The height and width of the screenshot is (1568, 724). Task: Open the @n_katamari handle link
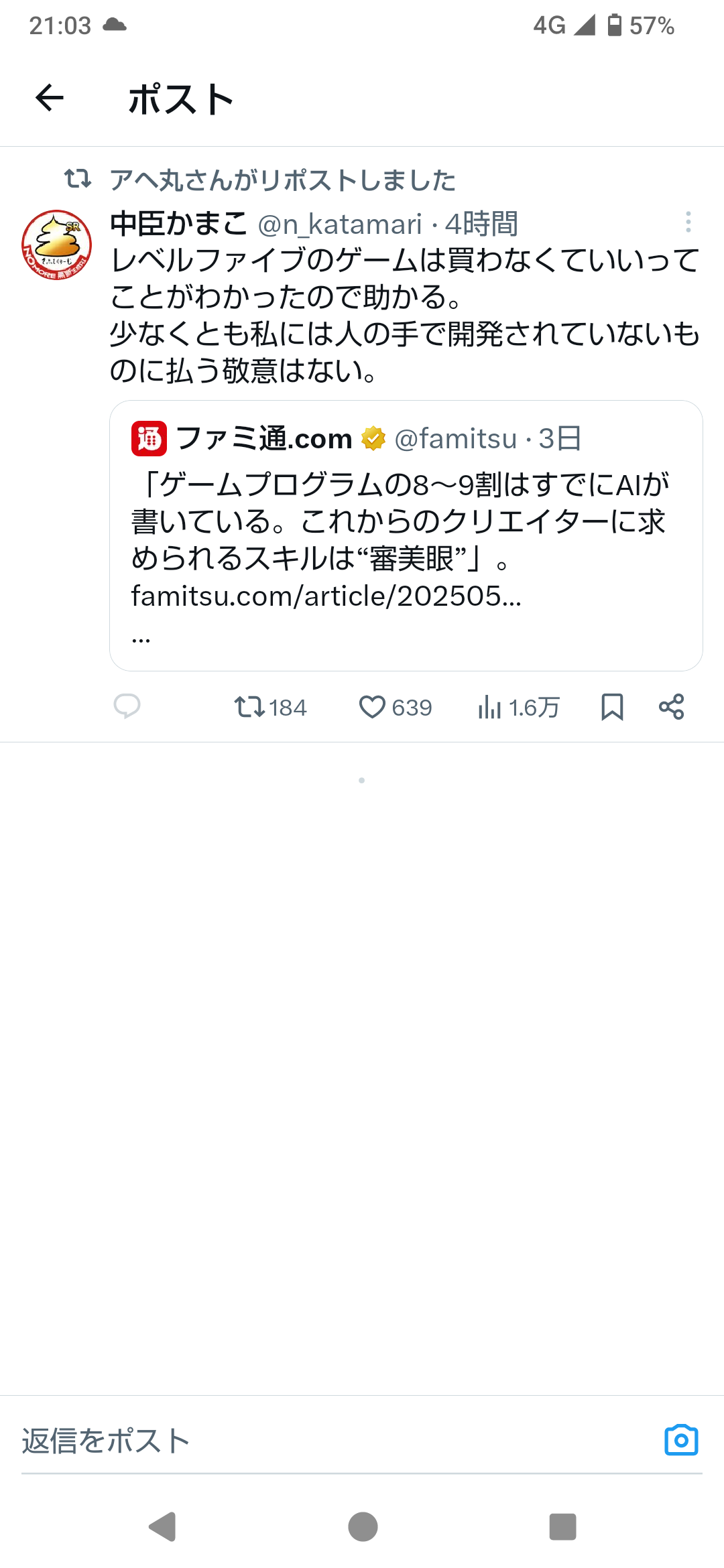click(x=340, y=224)
